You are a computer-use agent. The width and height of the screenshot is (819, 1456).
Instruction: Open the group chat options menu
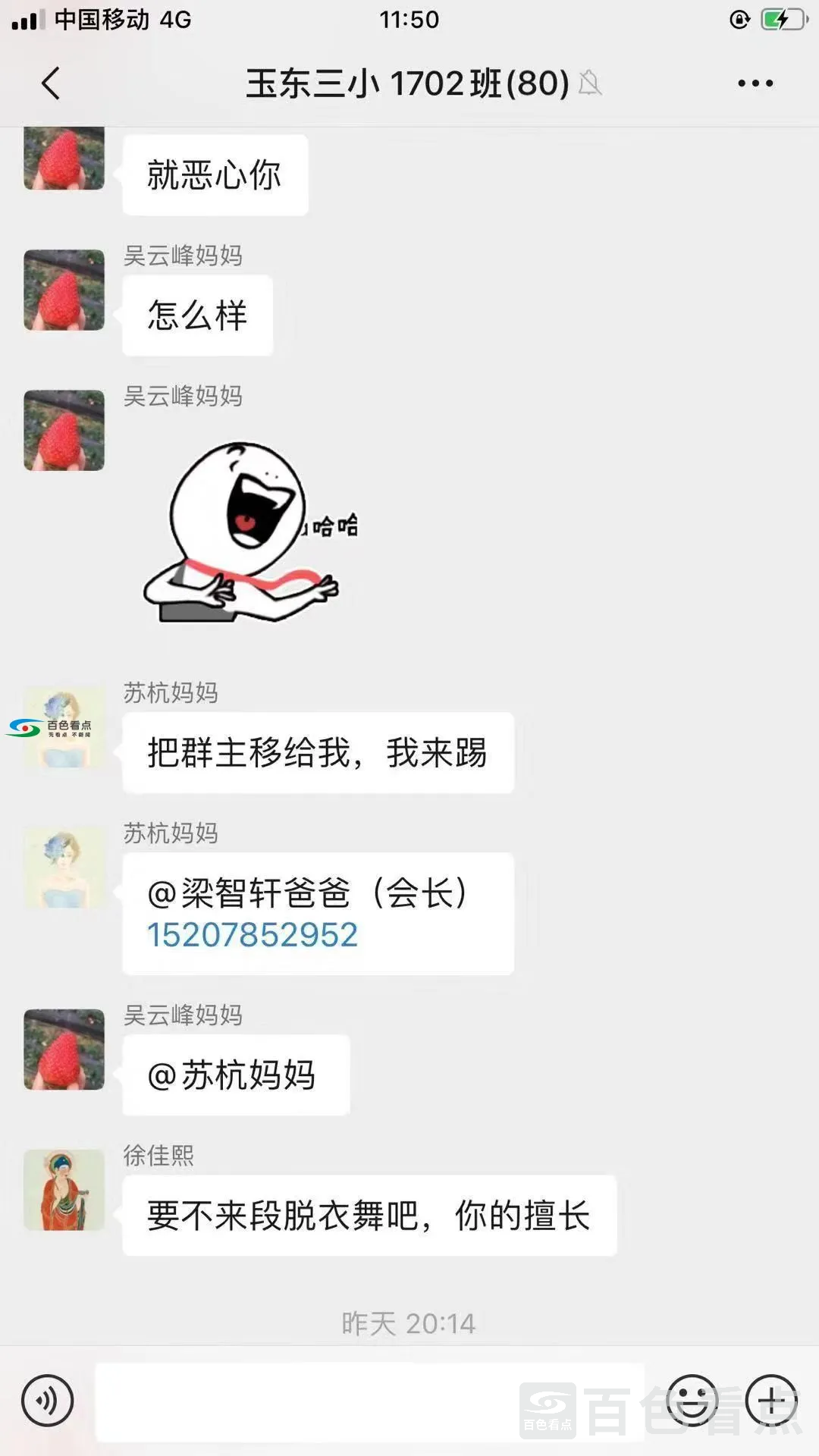755,83
